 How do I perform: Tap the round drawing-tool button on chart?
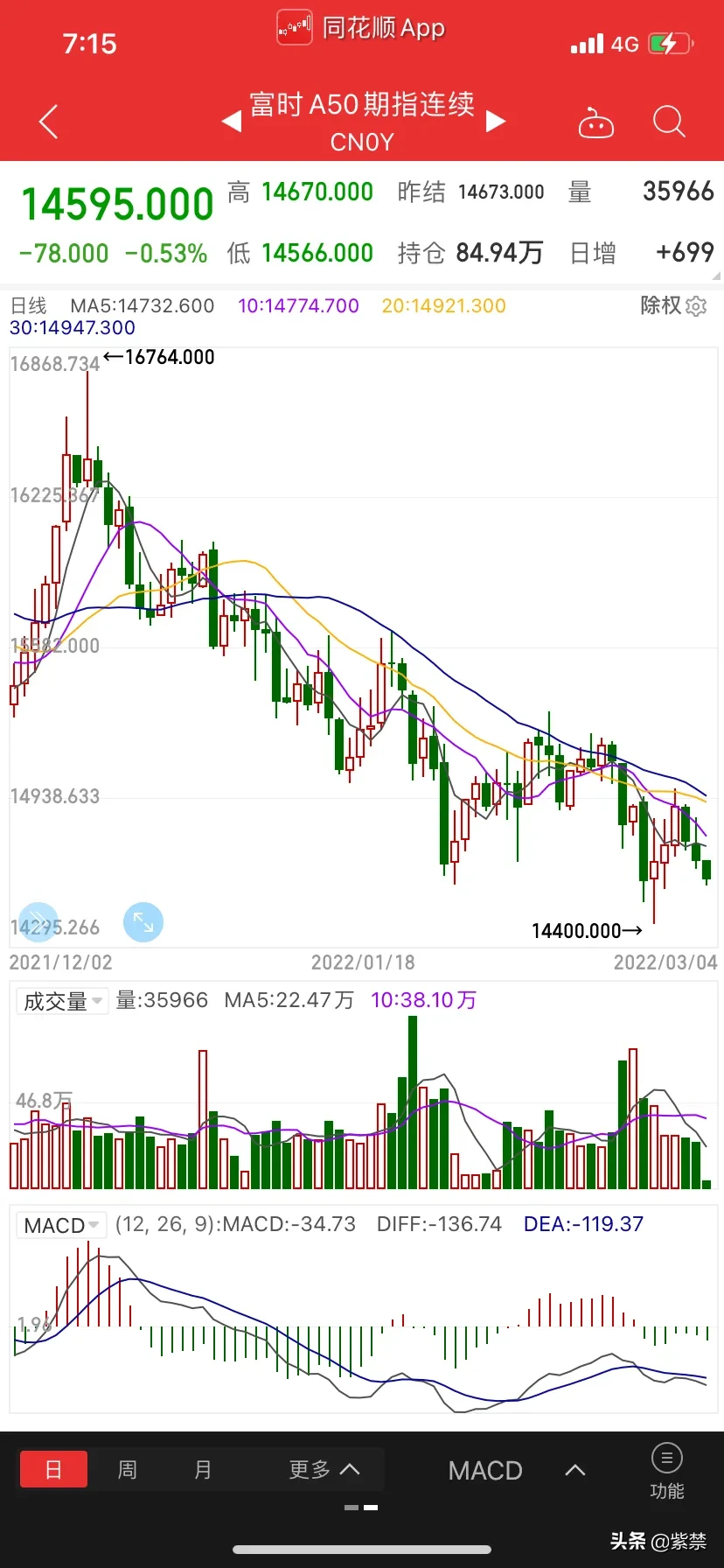pos(38,921)
